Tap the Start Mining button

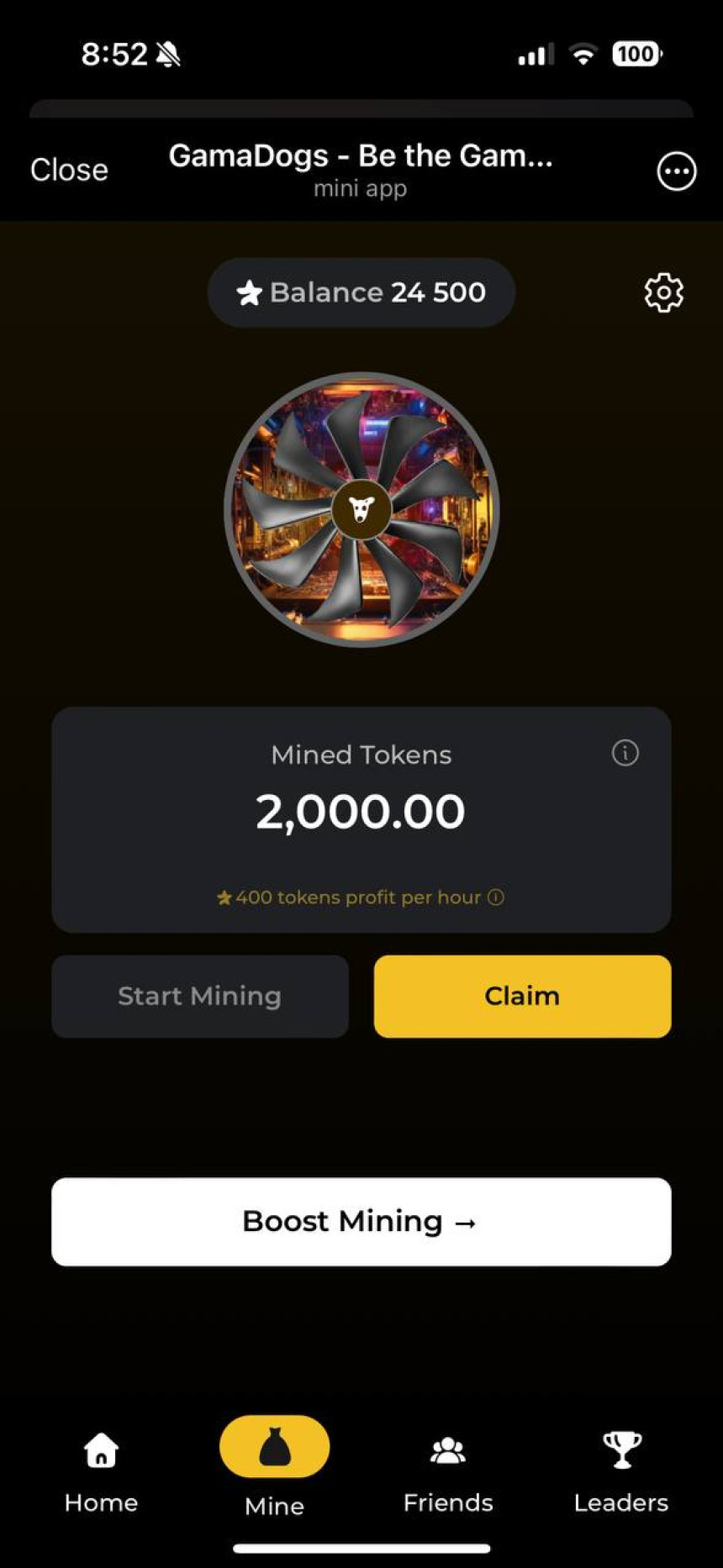200,996
